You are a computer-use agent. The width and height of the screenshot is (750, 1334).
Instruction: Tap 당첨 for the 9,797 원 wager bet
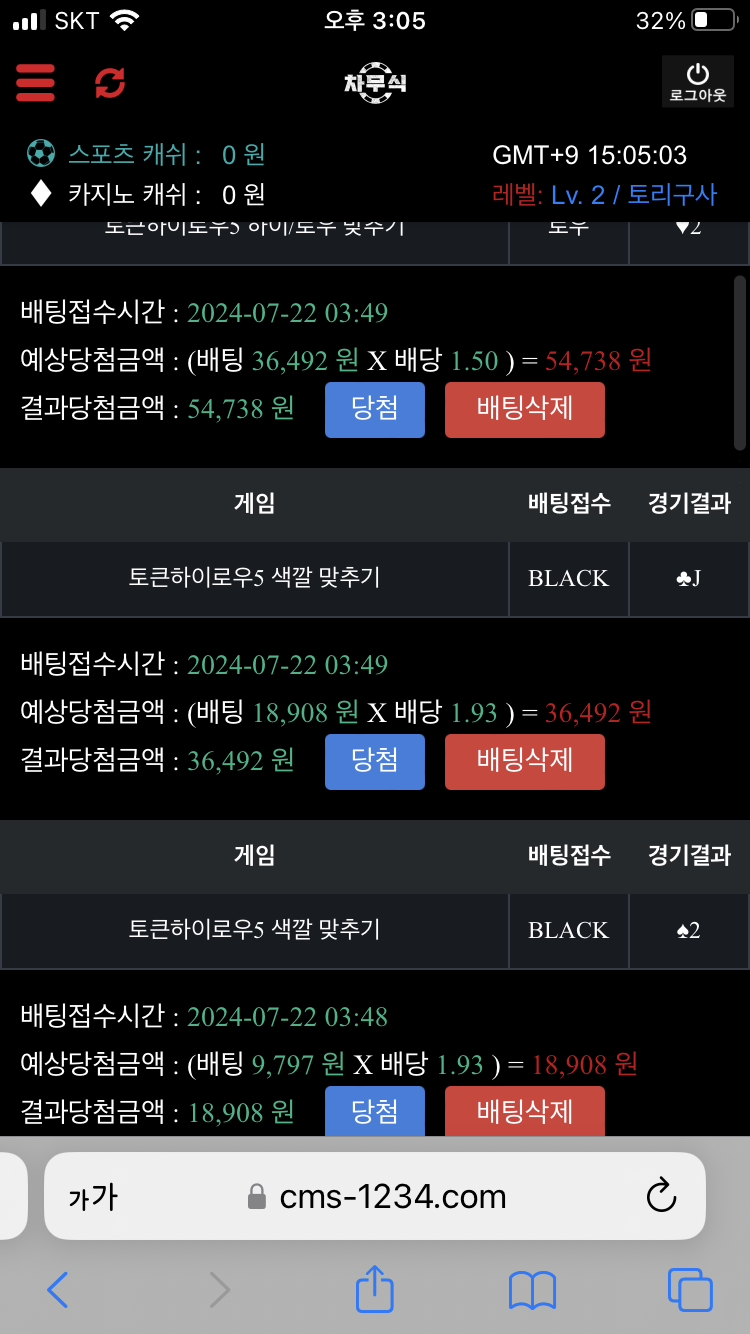tap(374, 1111)
